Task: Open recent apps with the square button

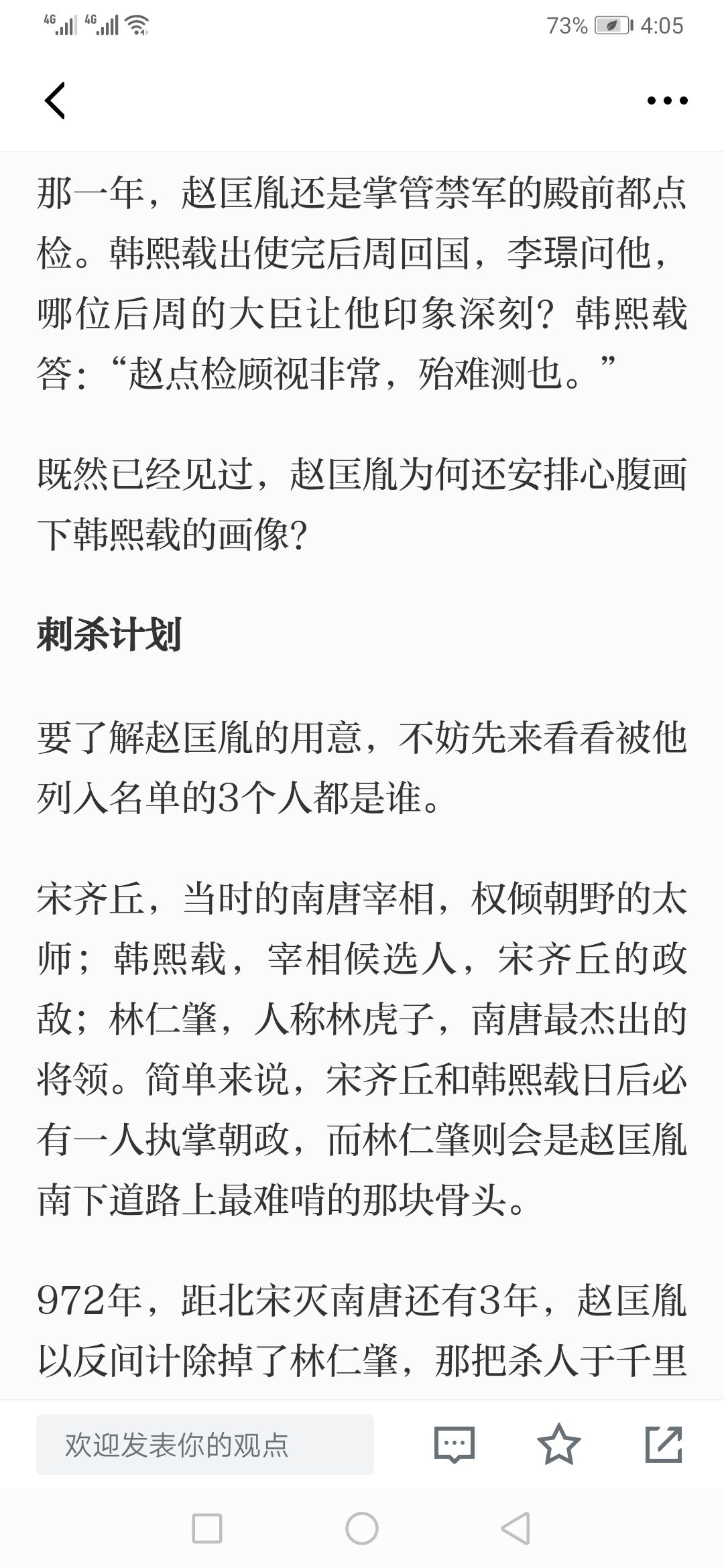Action: 207,1529
